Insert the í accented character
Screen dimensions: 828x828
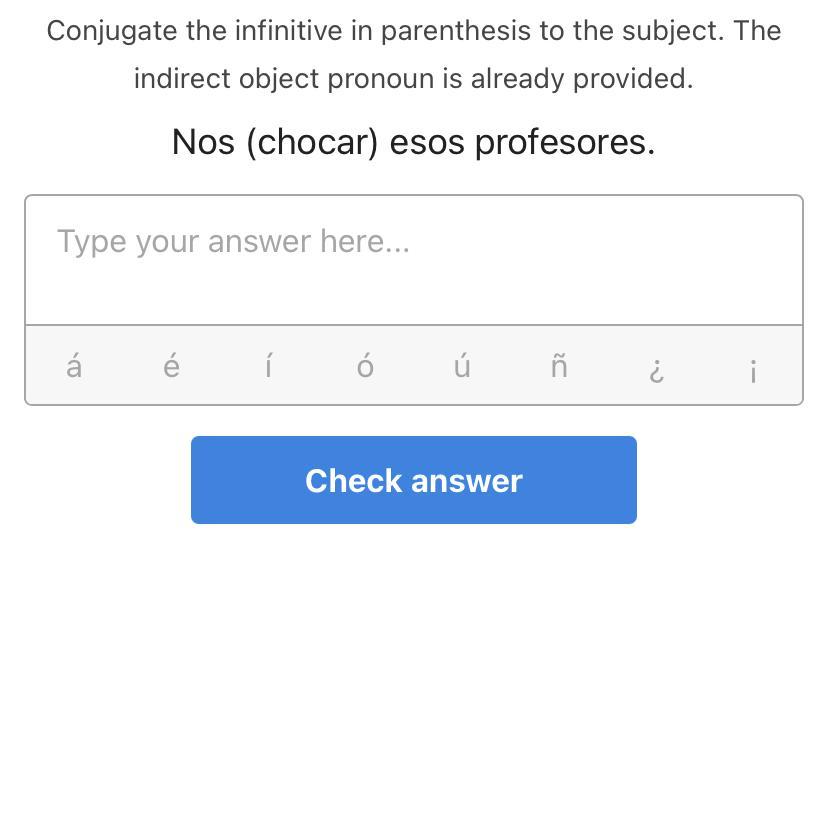tap(268, 367)
